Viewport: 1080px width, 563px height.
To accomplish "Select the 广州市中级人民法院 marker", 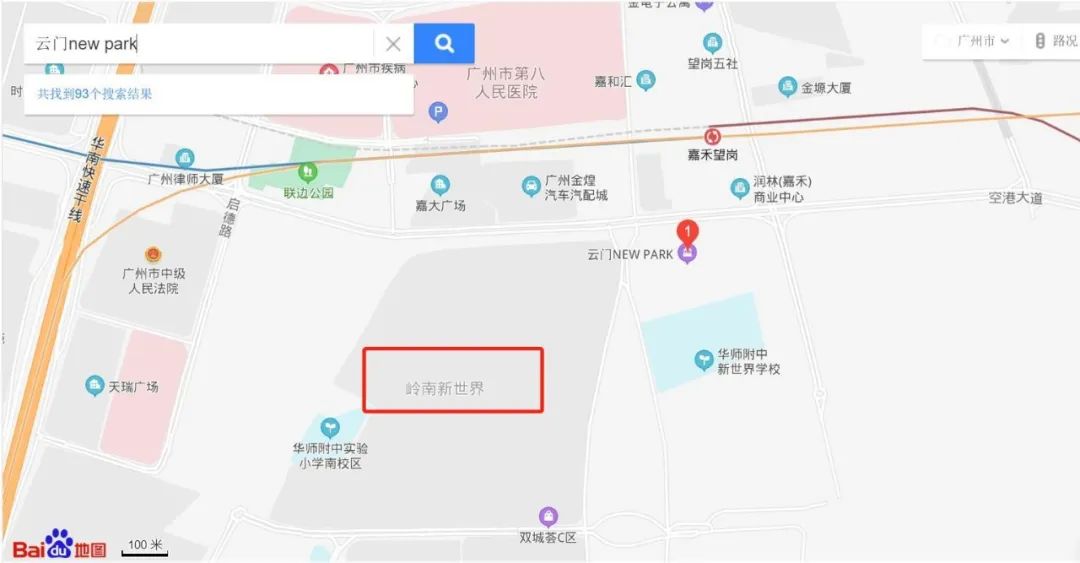I will coord(152,255).
